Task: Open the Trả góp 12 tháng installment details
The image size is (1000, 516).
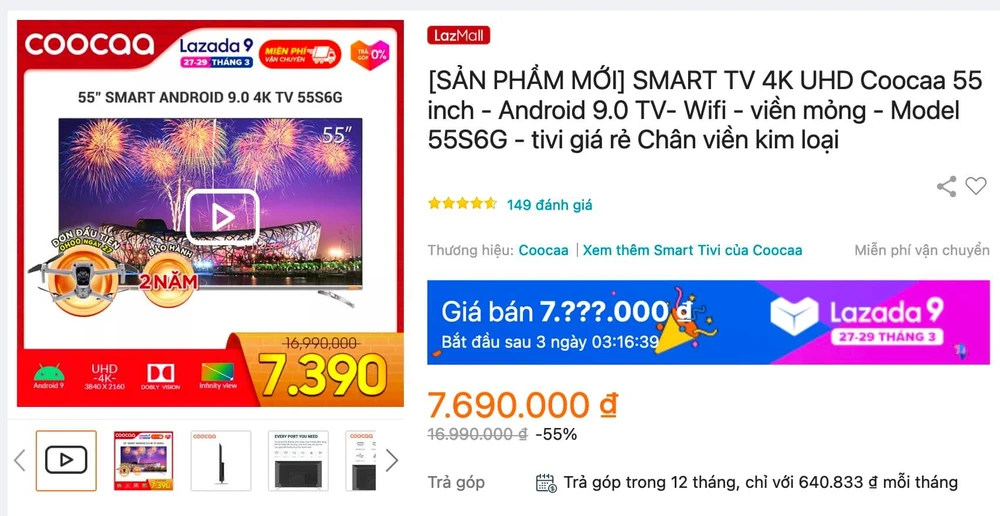Action: [760, 482]
